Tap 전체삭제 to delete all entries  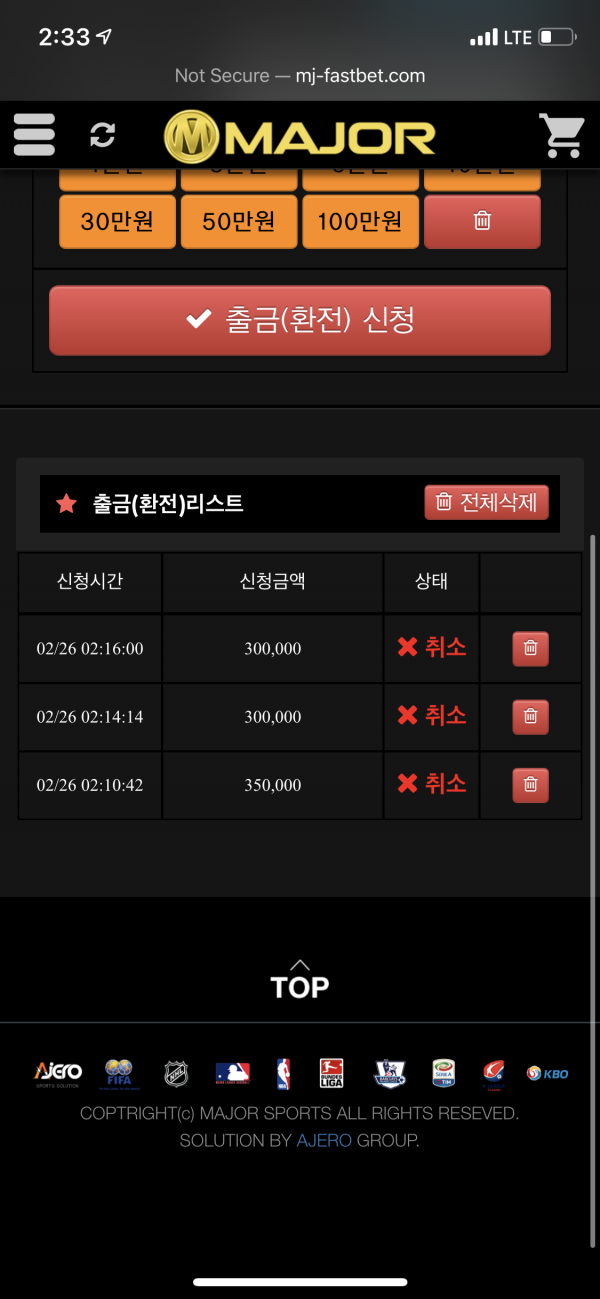[x=487, y=502]
